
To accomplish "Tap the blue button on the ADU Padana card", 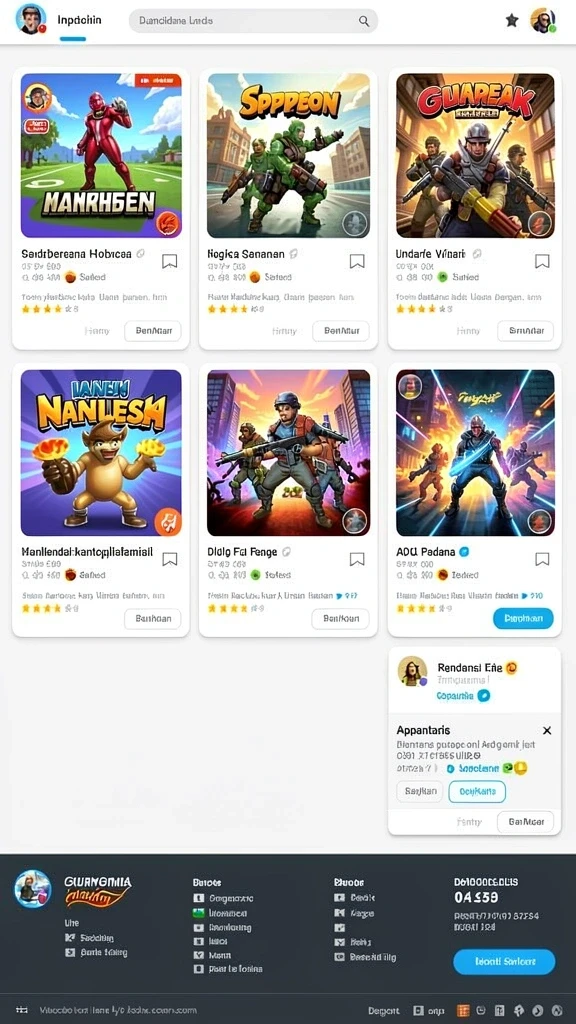I will pyautogui.click(x=523, y=618).
